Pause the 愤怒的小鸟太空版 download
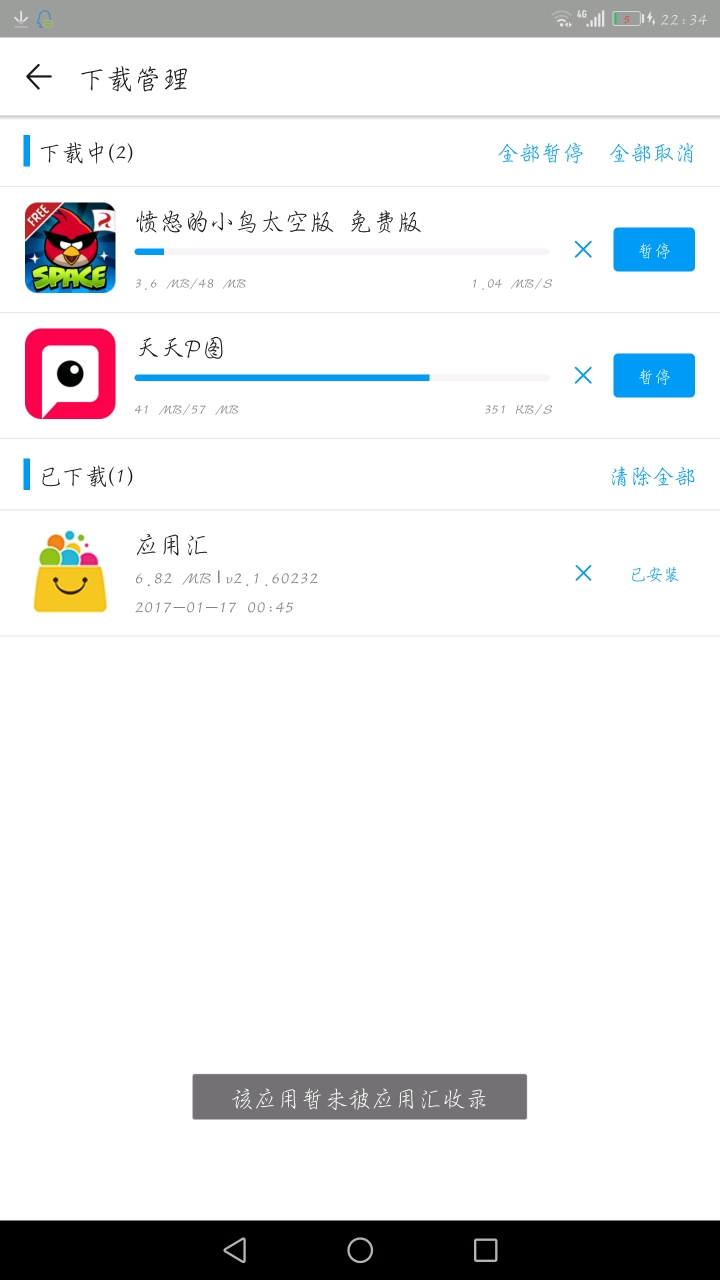Screen dimensions: 720x1280 click(654, 250)
